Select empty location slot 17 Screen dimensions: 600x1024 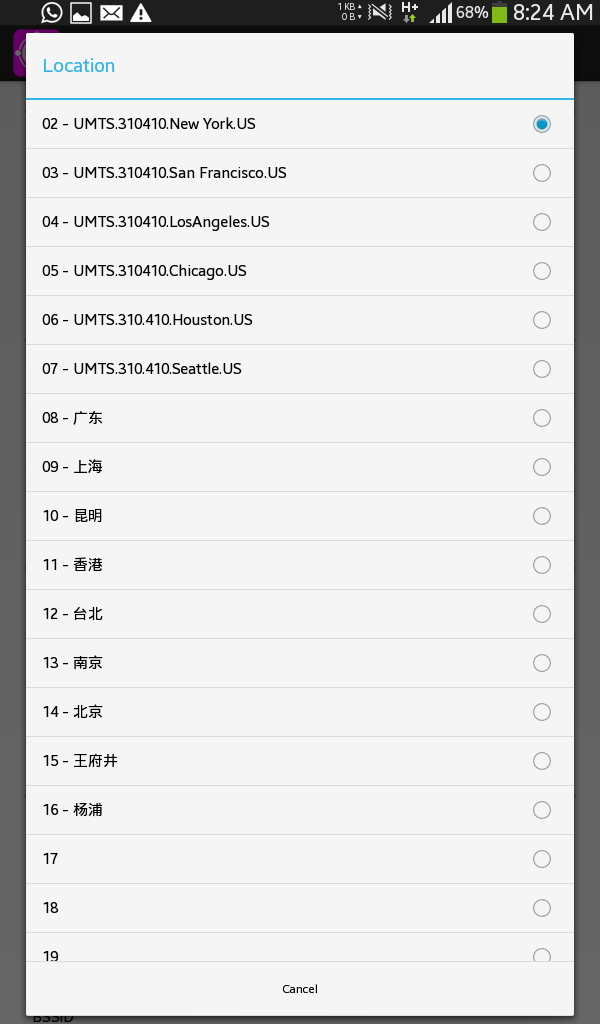[300, 859]
